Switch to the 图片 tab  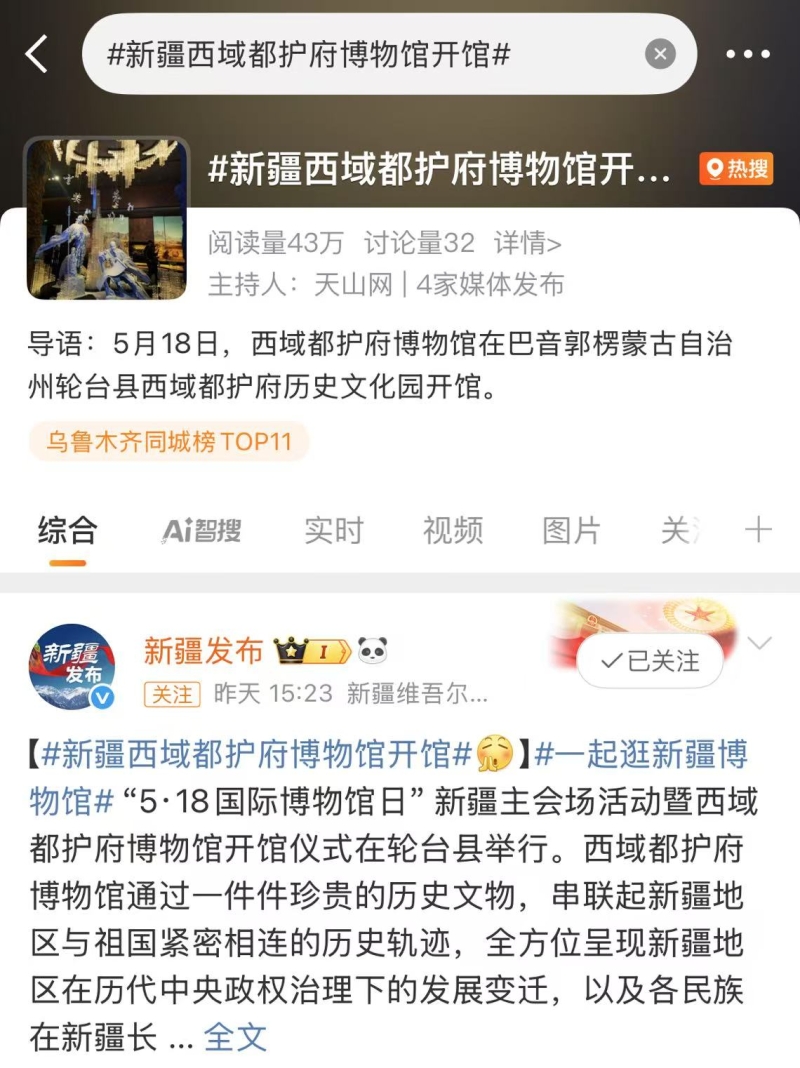click(571, 530)
